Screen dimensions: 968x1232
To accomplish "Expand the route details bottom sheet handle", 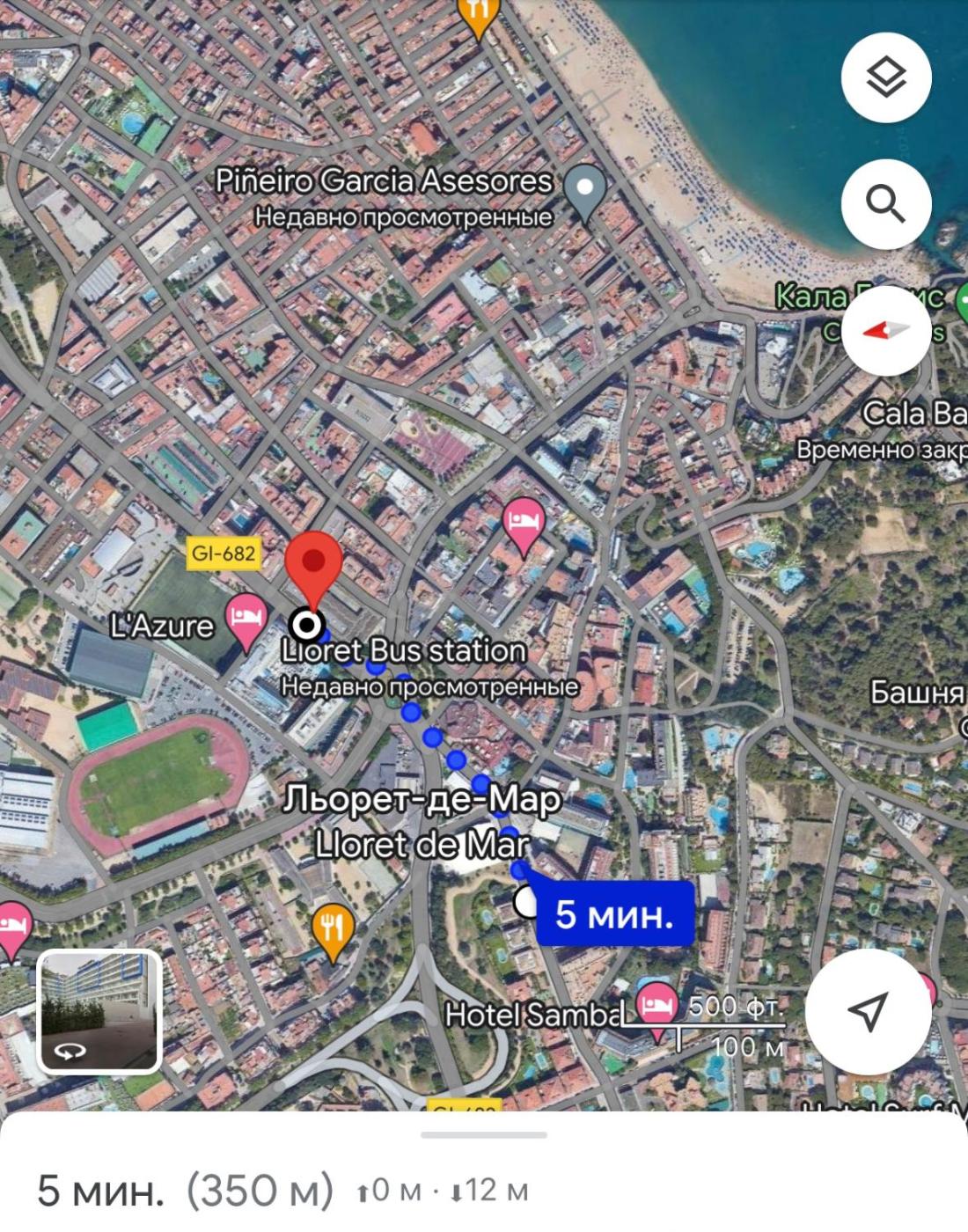I will coord(483,1135).
